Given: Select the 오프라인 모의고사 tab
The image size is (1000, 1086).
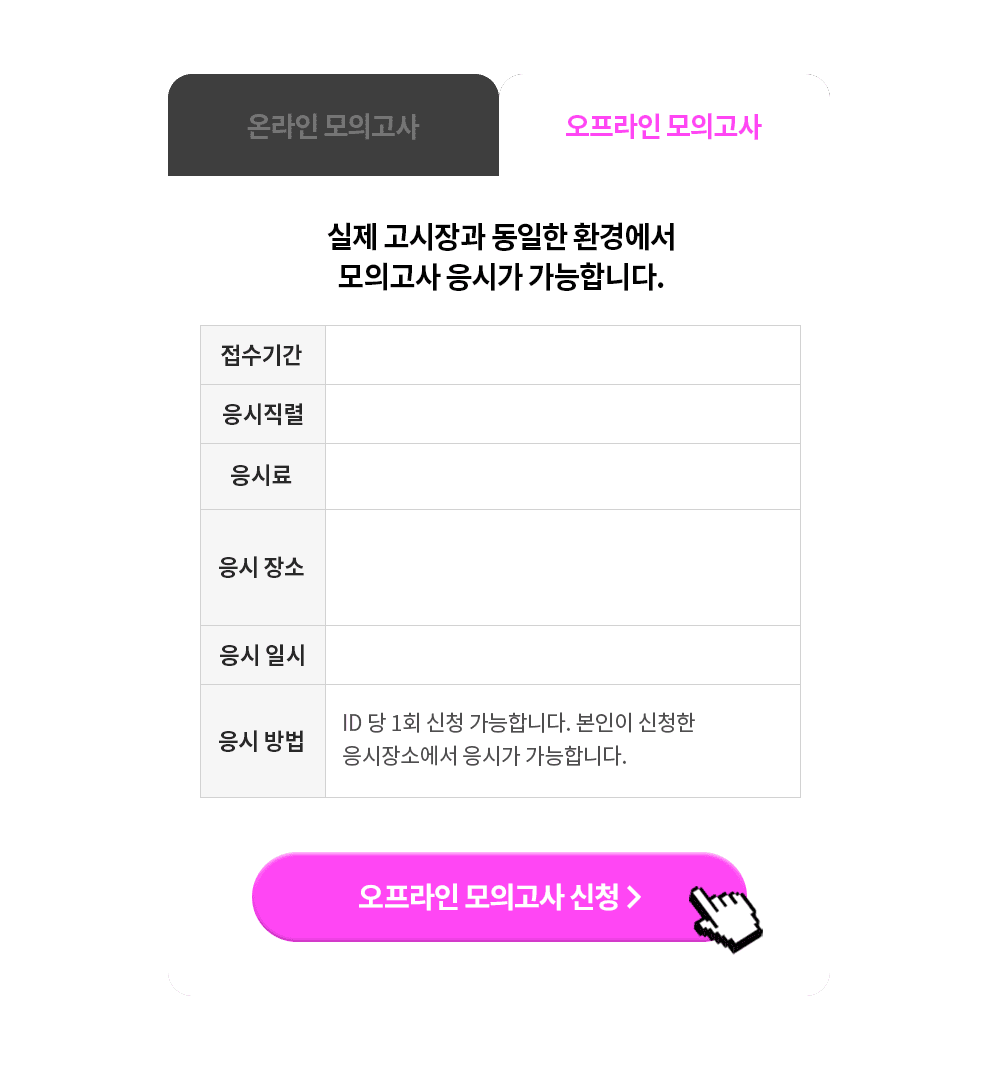Looking at the screenshot, I should pos(663,126).
